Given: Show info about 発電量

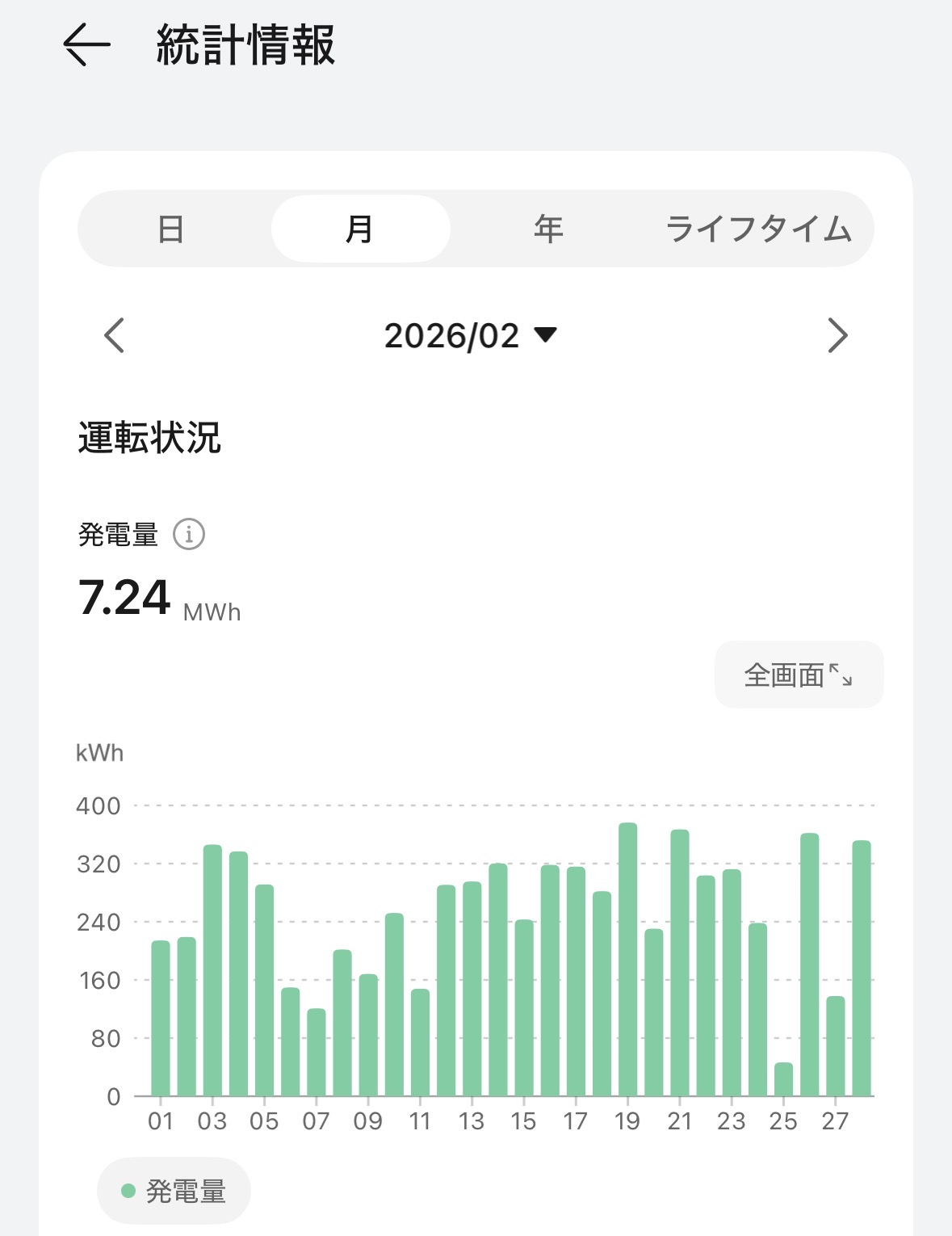Looking at the screenshot, I should [x=189, y=534].
